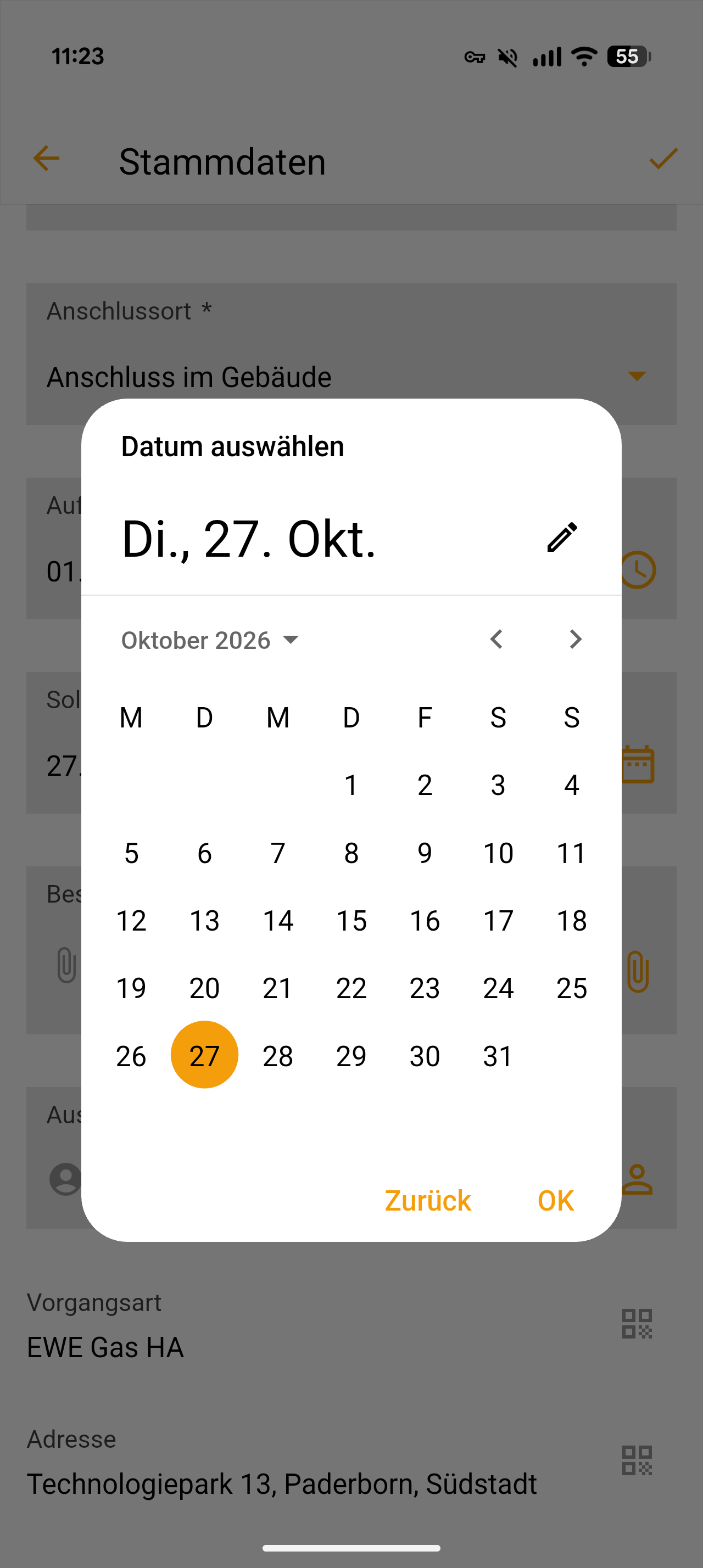Image resolution: width=703 pixels, height=1568 pixels.
Task: Tap the highlighted day 27
Action: [x=204, y=1055]
